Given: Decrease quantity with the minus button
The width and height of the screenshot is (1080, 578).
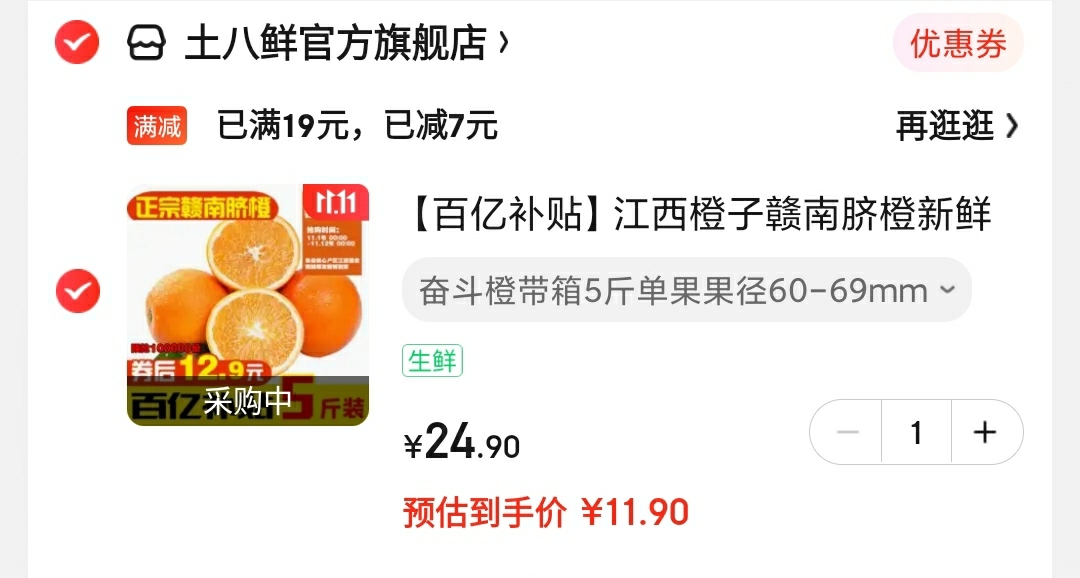Looking at the screenshot, I should pyautogui.click(x=847, y=432).
